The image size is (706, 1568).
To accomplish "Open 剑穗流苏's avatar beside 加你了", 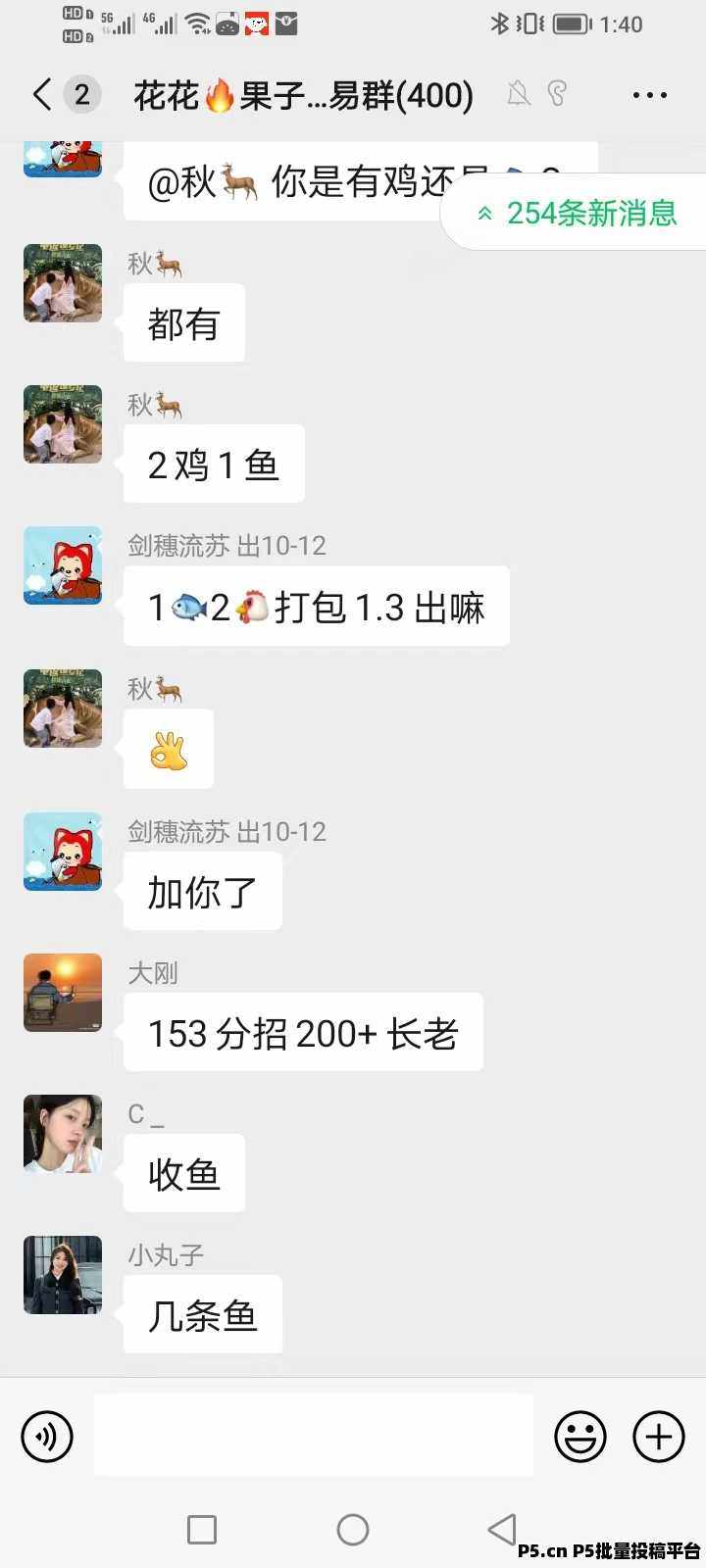I will [x=63, y=852].
